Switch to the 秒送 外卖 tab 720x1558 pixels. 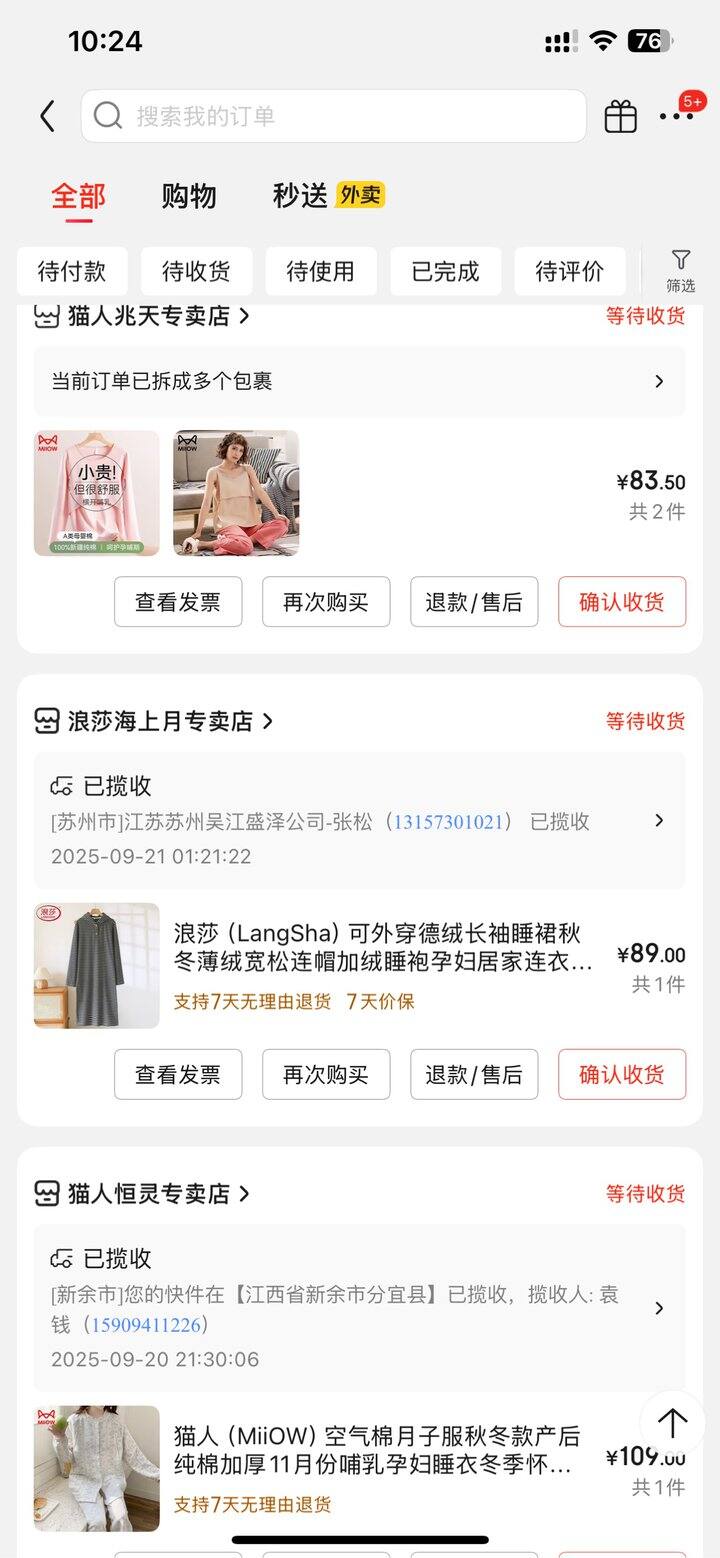click(328, 196)
